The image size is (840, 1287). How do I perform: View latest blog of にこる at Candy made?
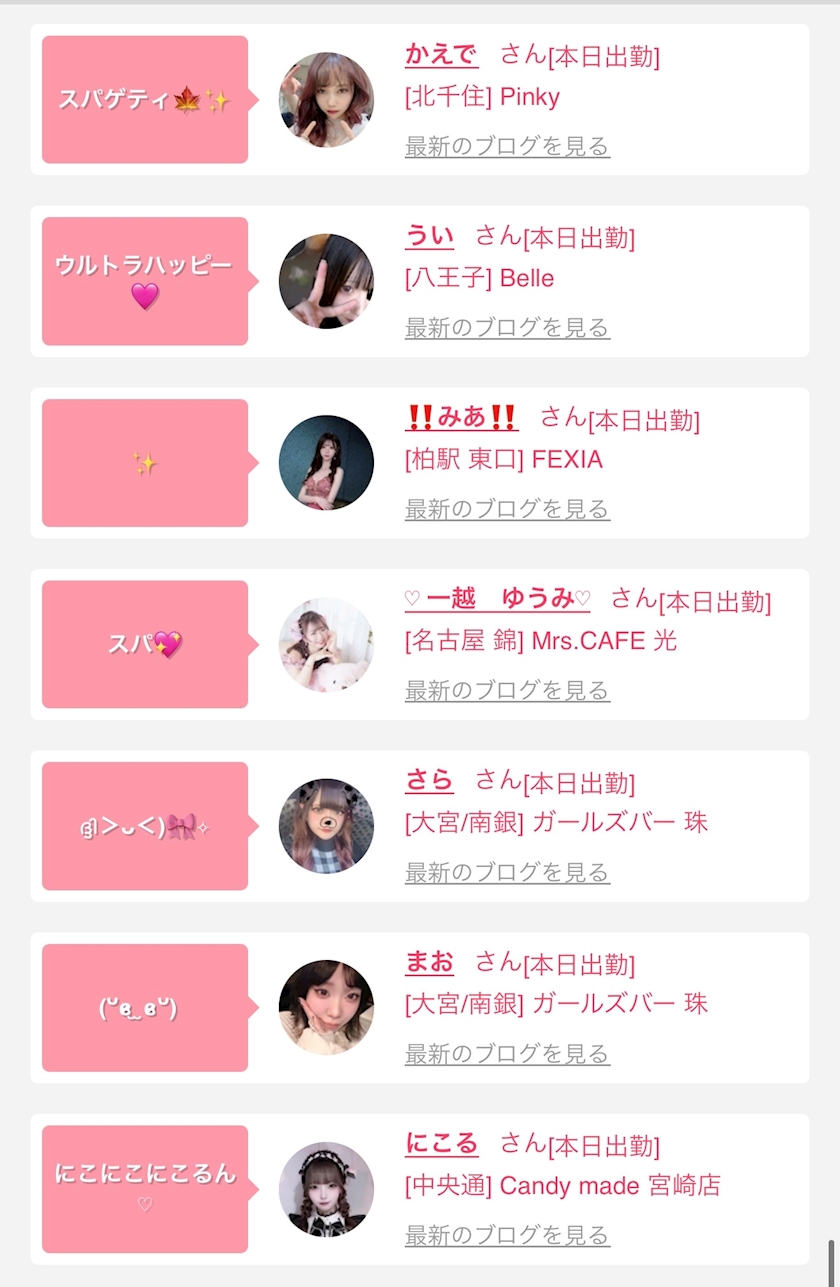click(x=507, y=1235)
